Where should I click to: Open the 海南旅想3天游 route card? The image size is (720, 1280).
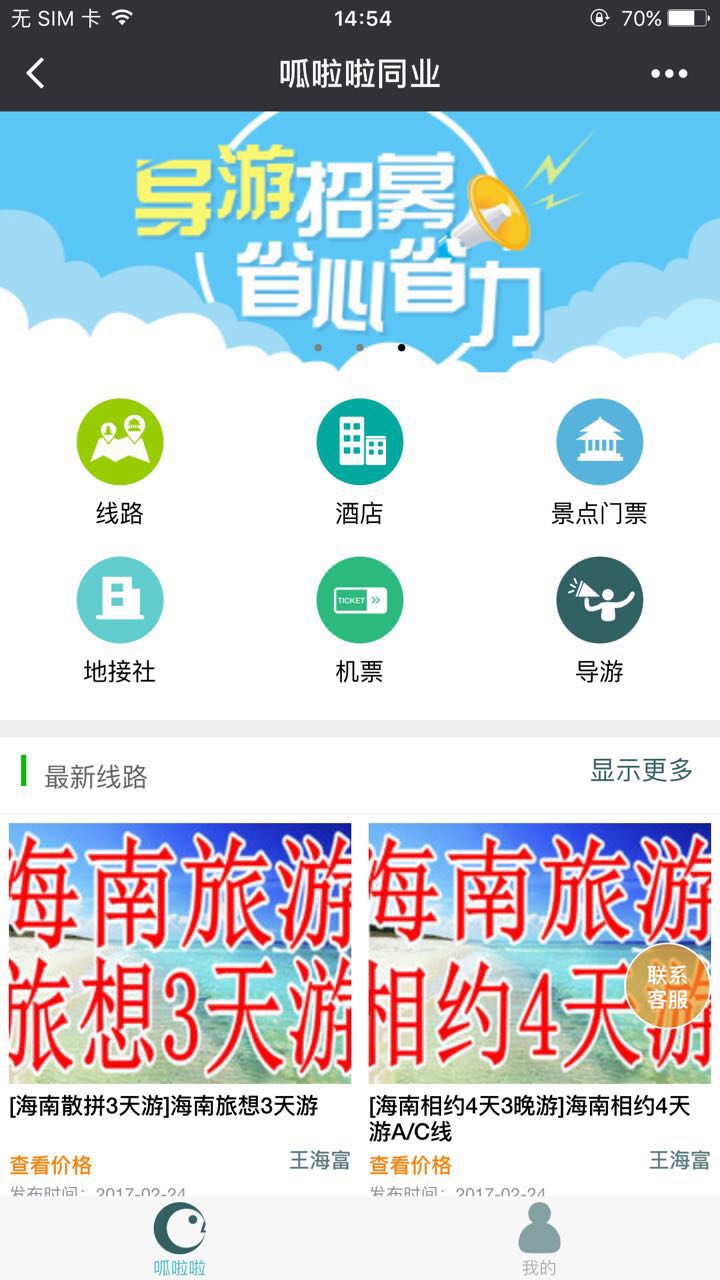180,953
